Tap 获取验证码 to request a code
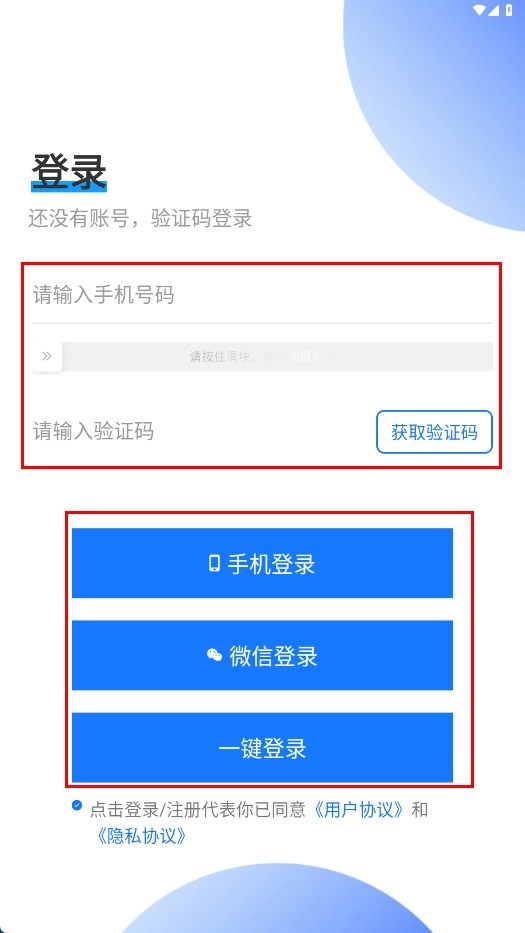Viewport: 525px width, 933px height. 435,432
